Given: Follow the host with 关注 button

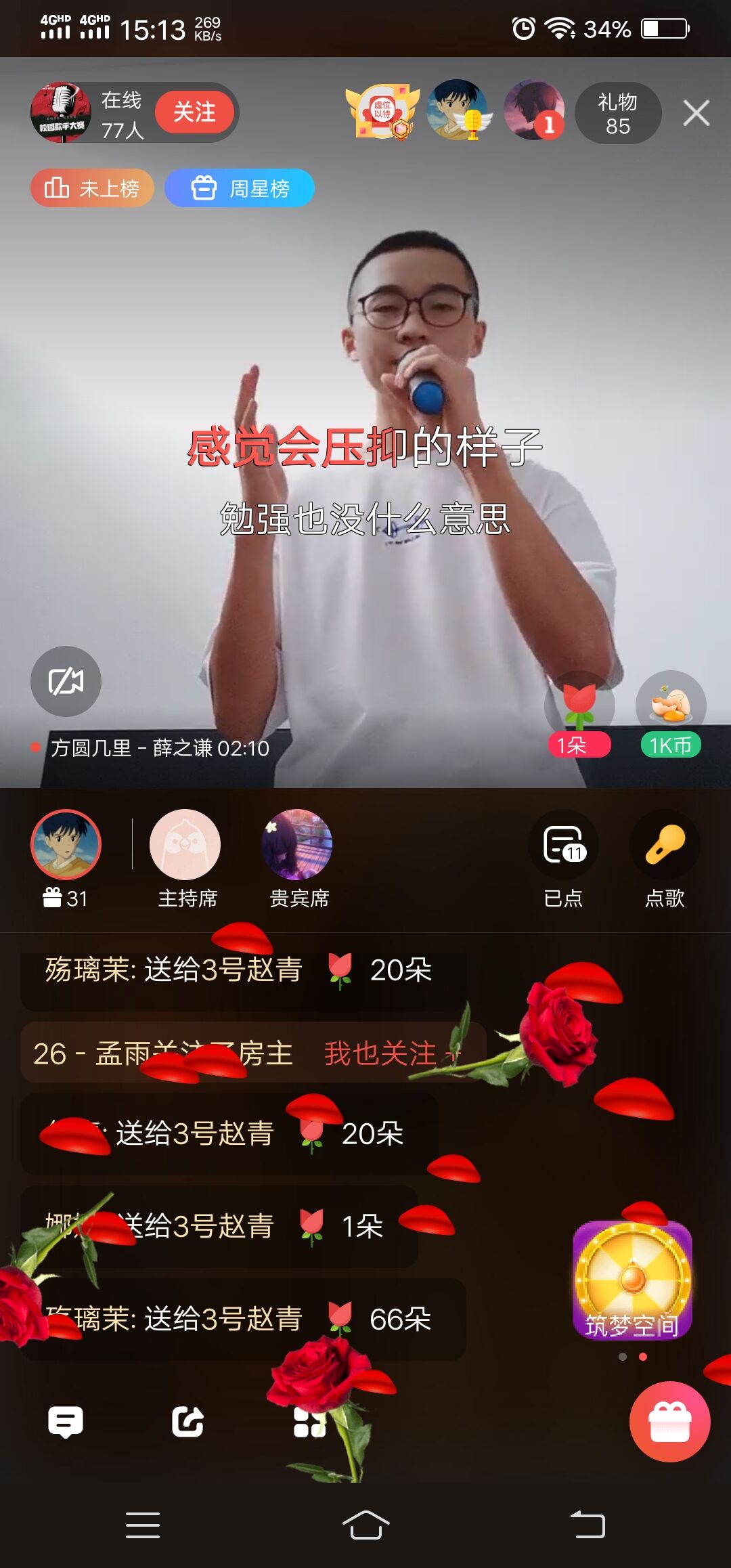Looking at the screenshot, I should 194,112.
